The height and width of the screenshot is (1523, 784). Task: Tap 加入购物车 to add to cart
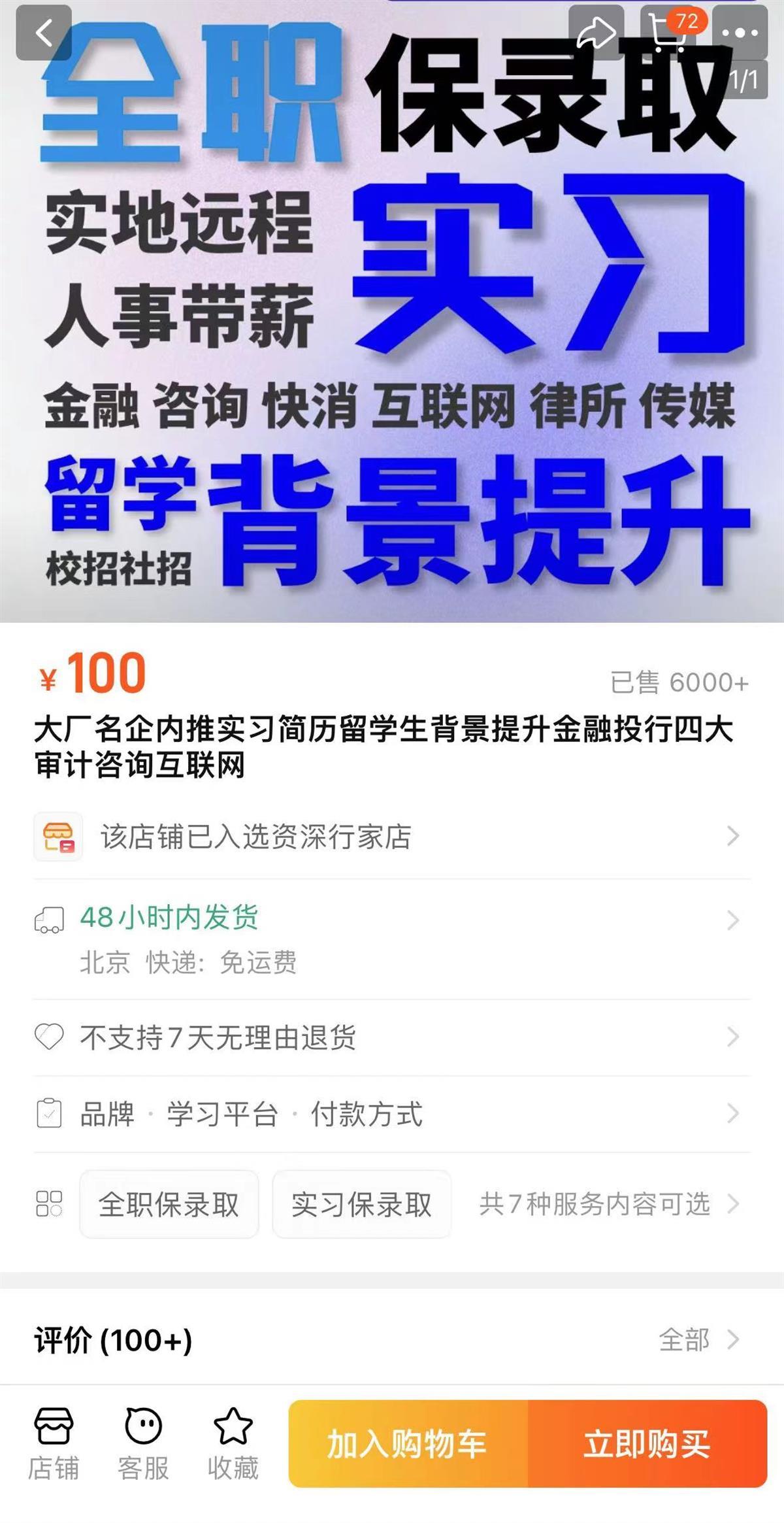(408, 1444)
